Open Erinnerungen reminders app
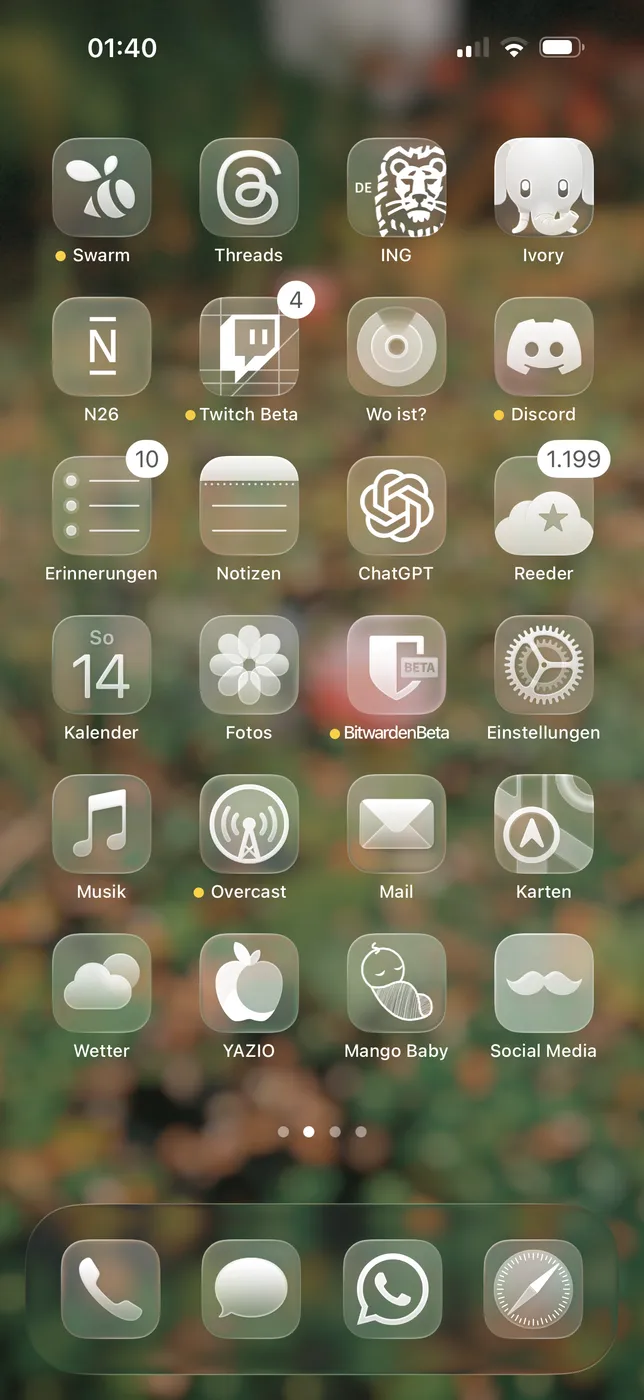This screenshot has width=644, height=1400. (x=101, y=505)
